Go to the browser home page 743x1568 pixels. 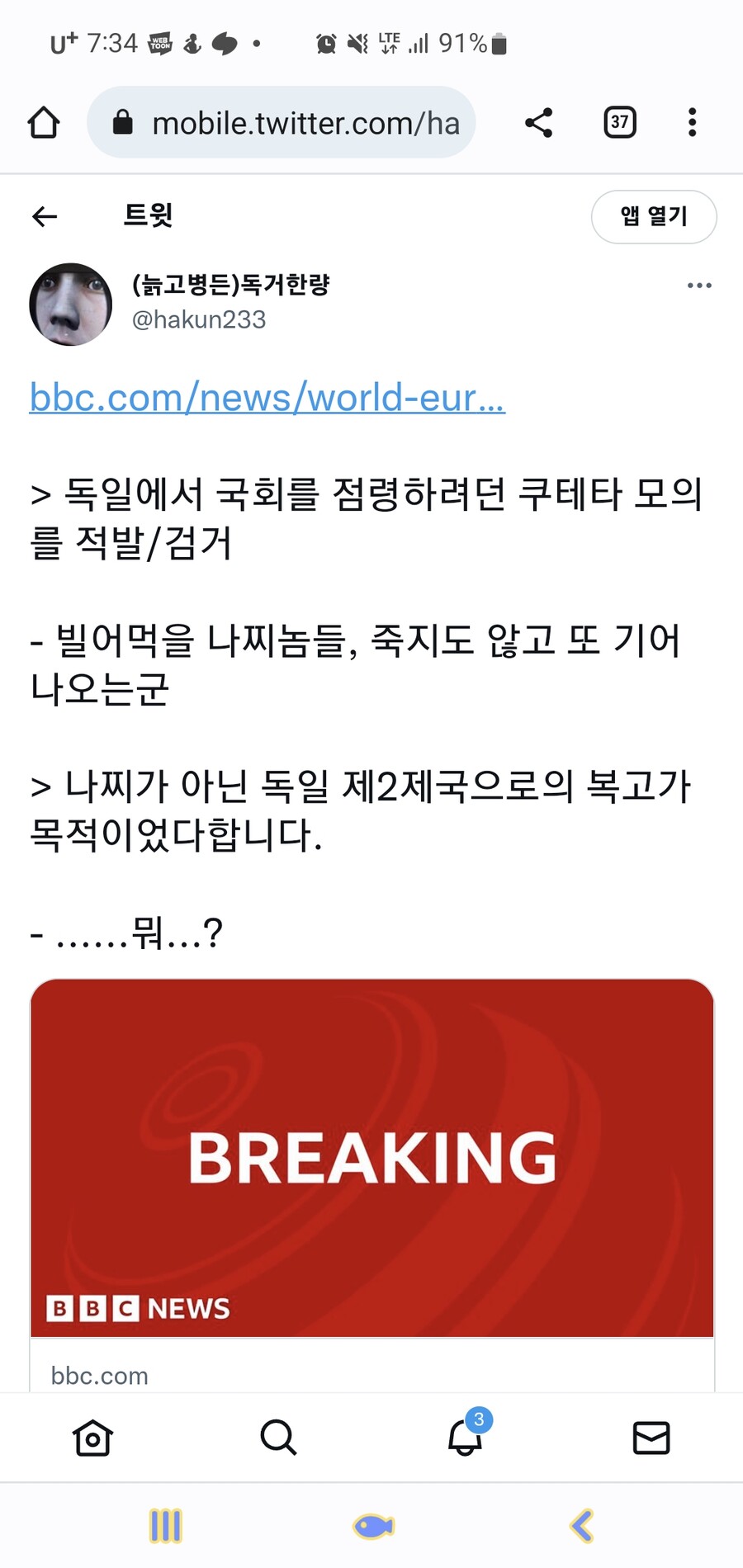pyautogui.click(x=44, y=123)
